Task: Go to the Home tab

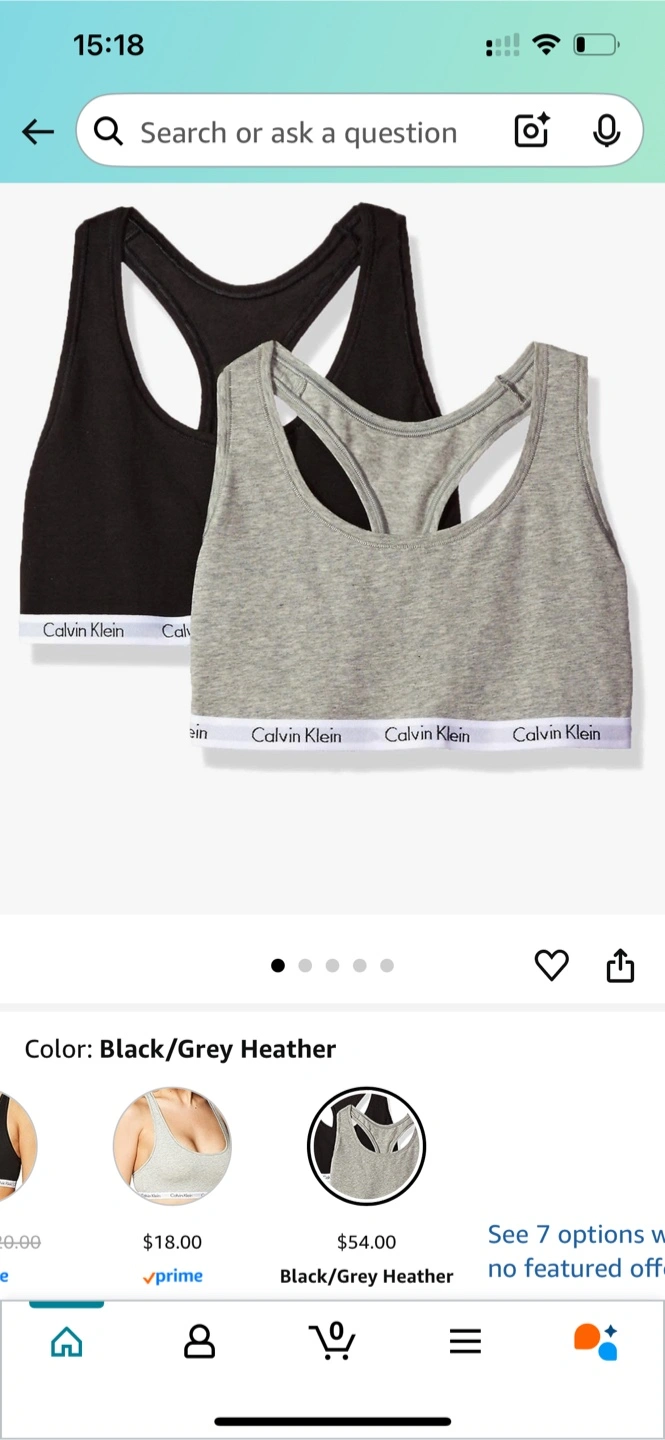Action: pyautogui.click(x=66, y=1342)
